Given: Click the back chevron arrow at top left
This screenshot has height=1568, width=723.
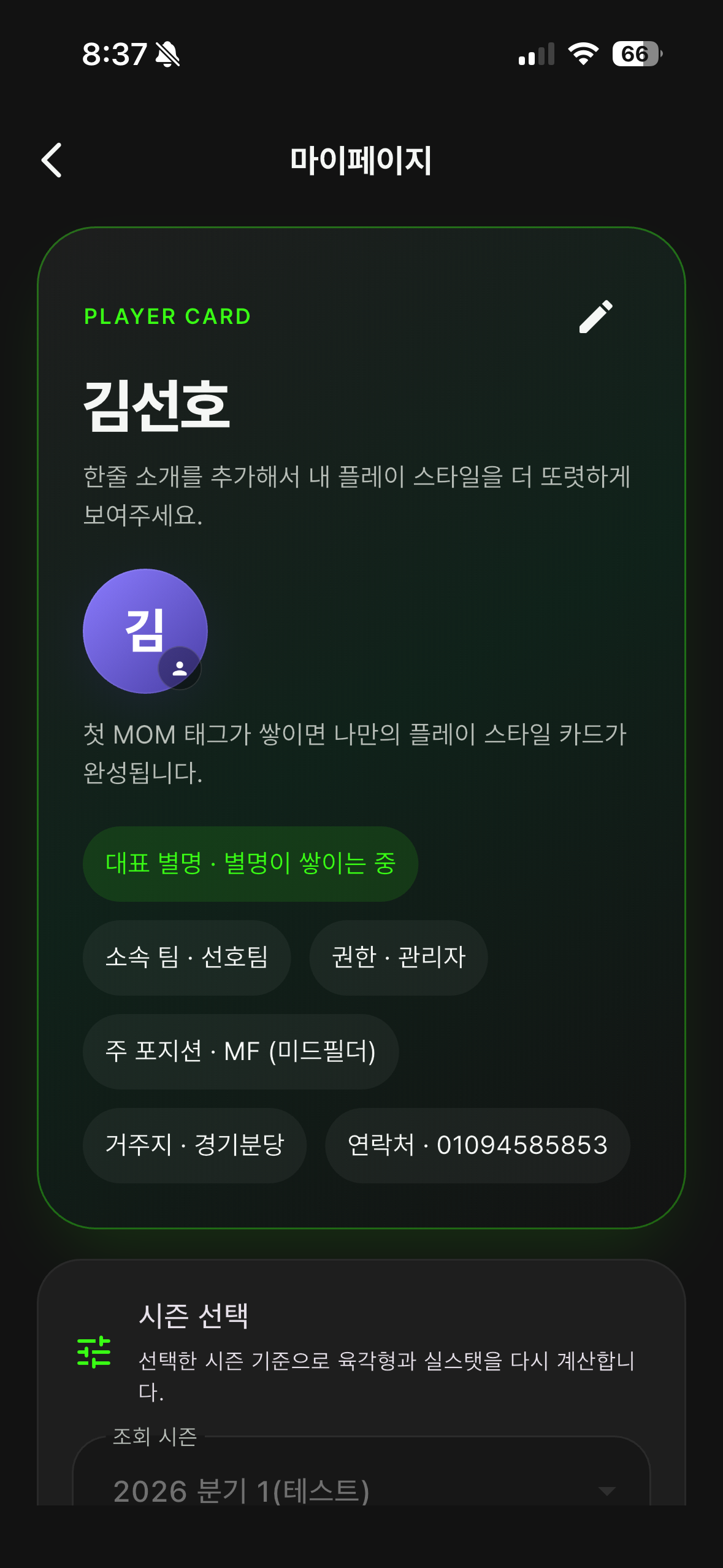Looking at the screenshot, I should pyautogui.click(x=52, y=161).
